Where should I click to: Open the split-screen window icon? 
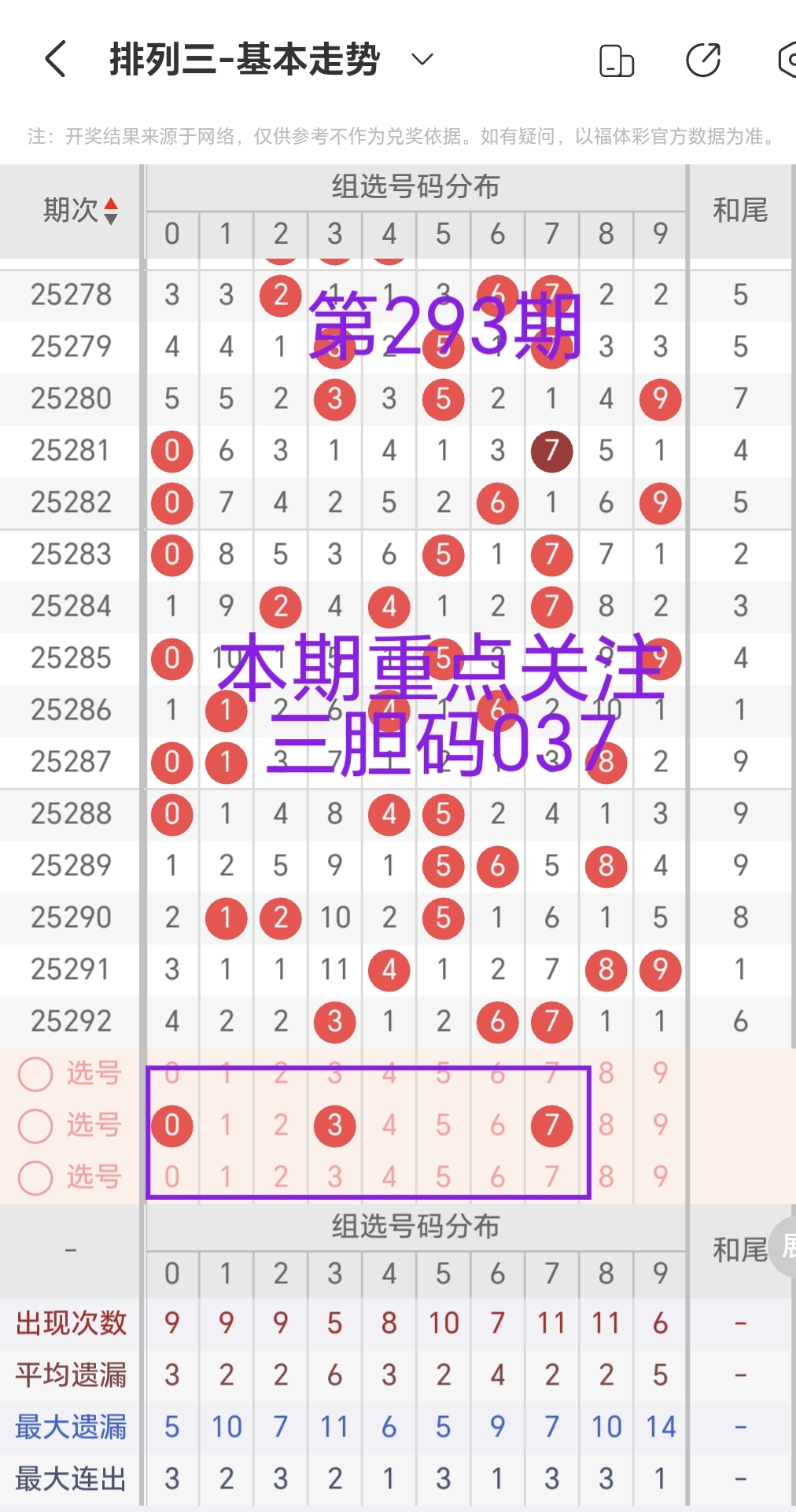click(x=616, y=58)
